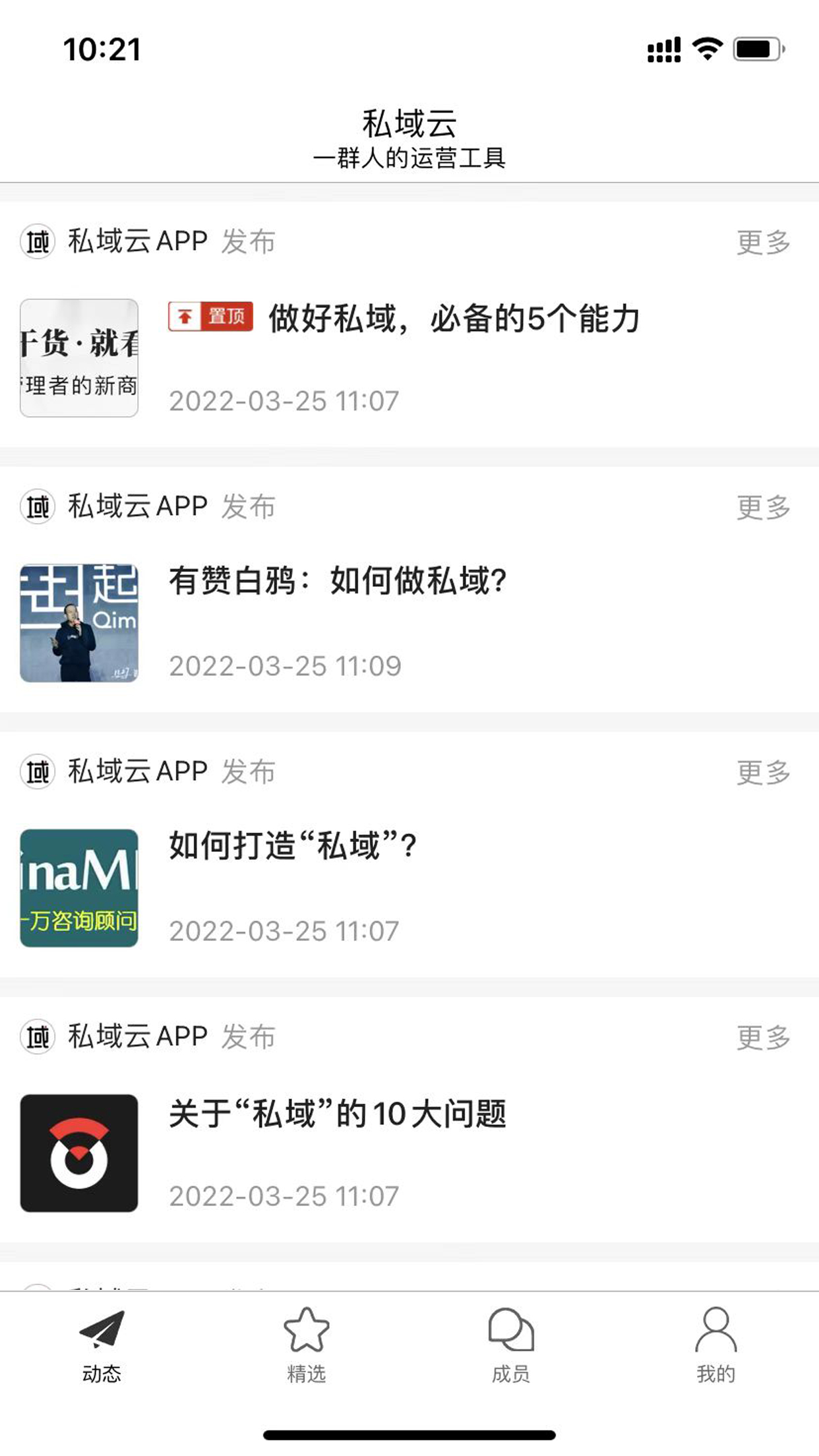
Task: Click the avatar of the 如何打造私域 post author
Action: 36,770
